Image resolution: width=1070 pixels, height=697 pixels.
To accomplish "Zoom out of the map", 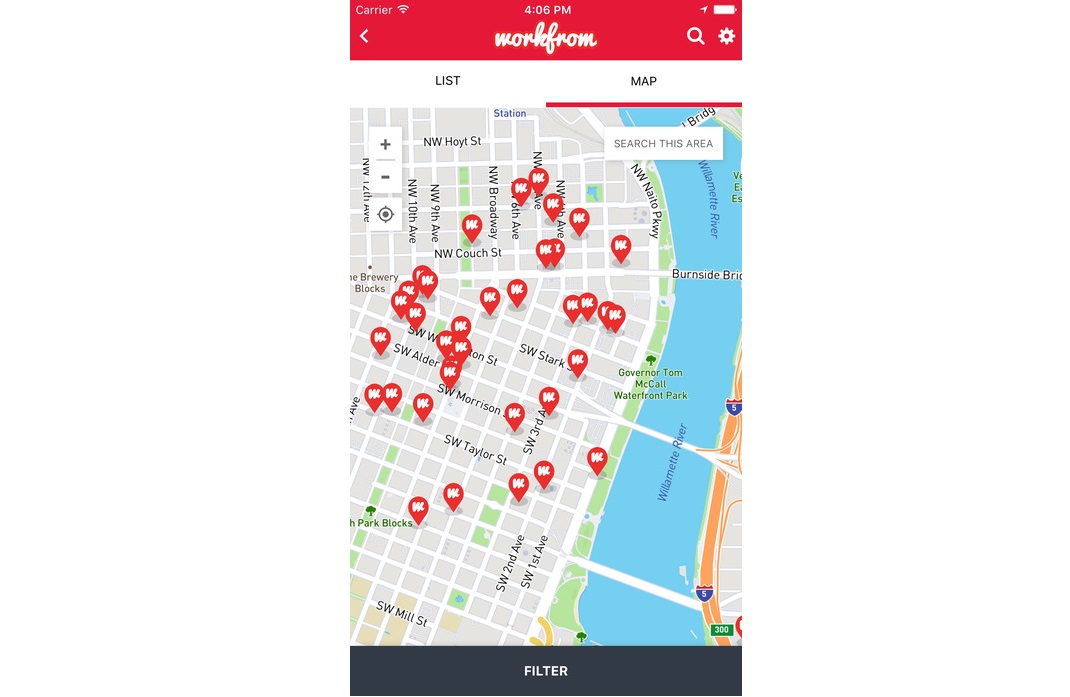I will click(385, 177).
